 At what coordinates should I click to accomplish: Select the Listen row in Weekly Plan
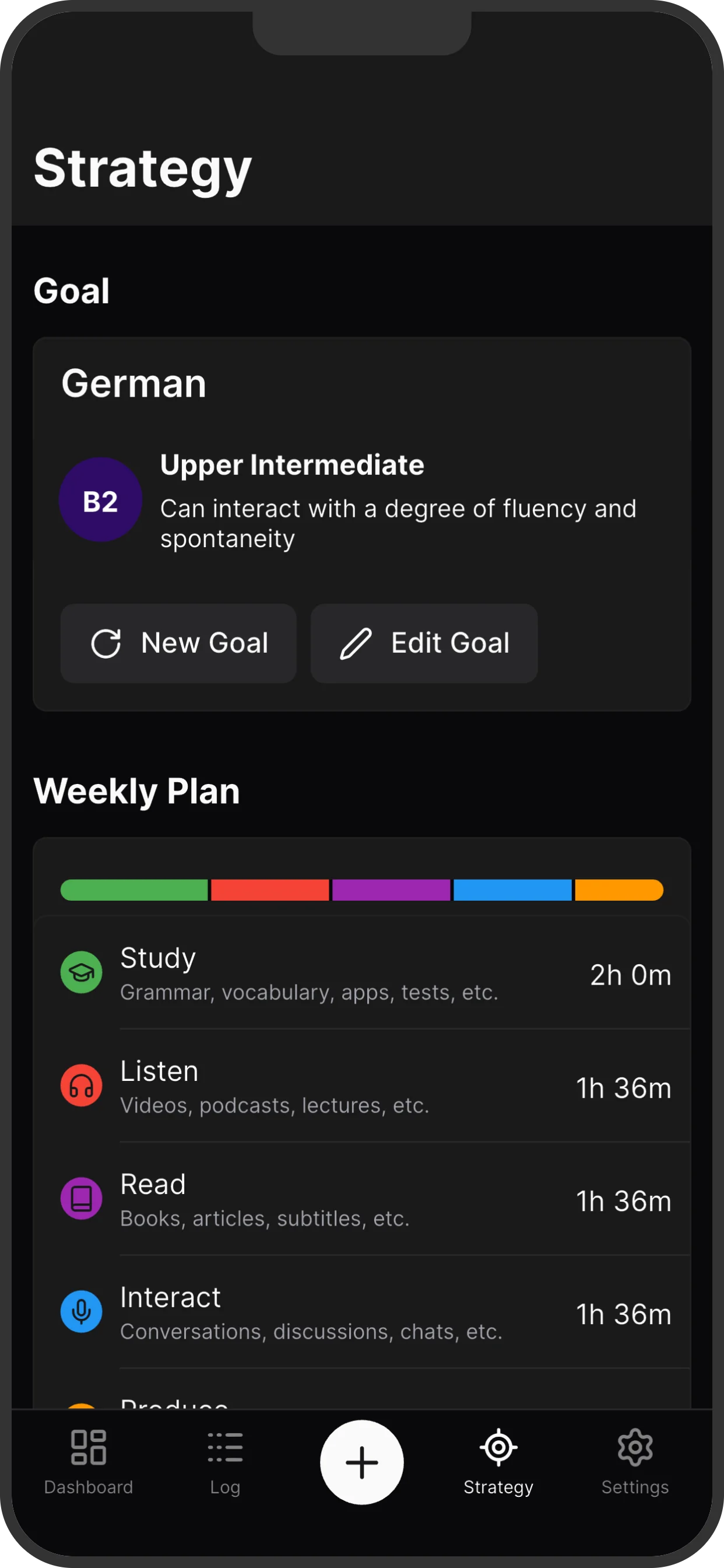pyautogui.click(x=361, y=1086)
